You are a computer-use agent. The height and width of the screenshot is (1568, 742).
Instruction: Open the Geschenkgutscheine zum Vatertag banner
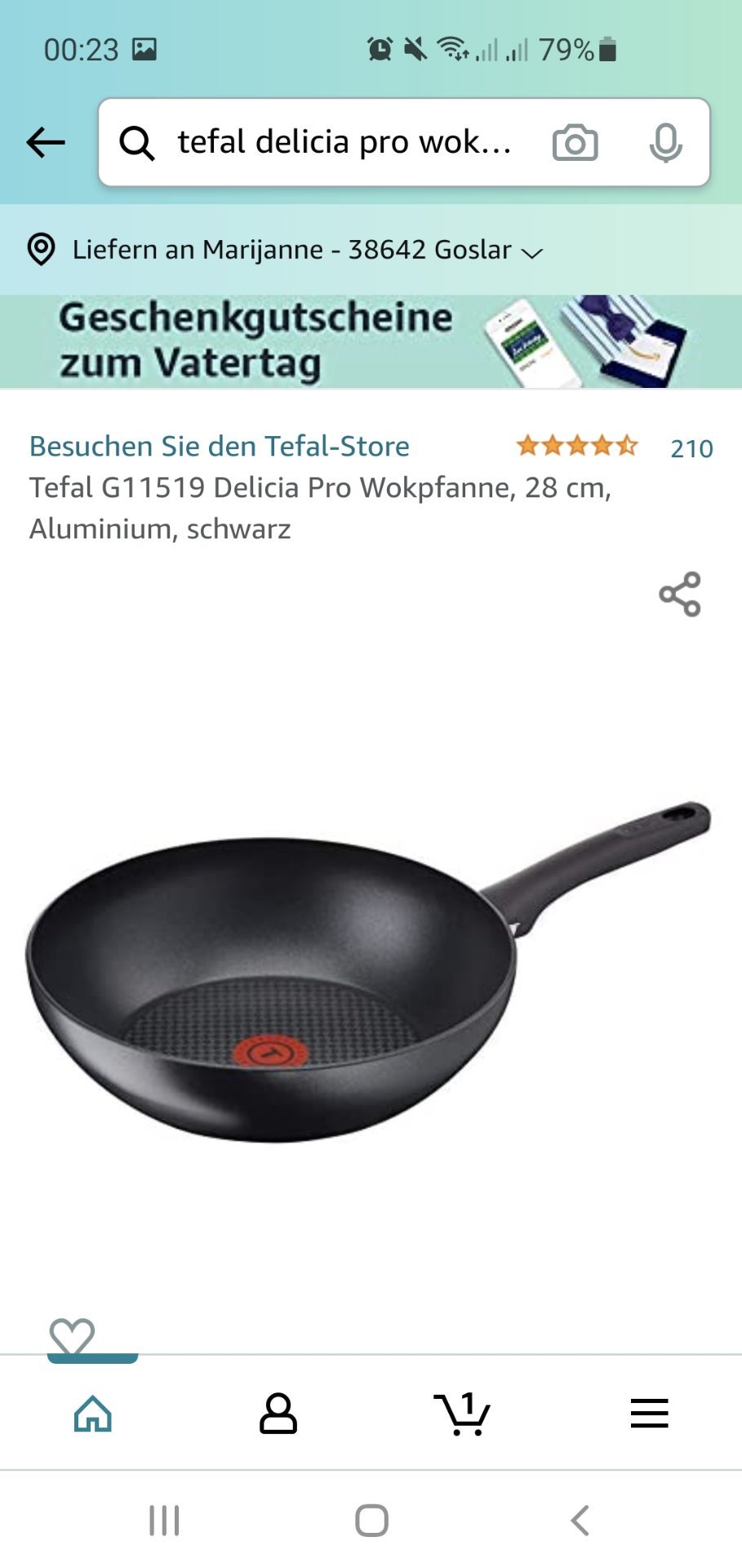click(x=371, y=341)
